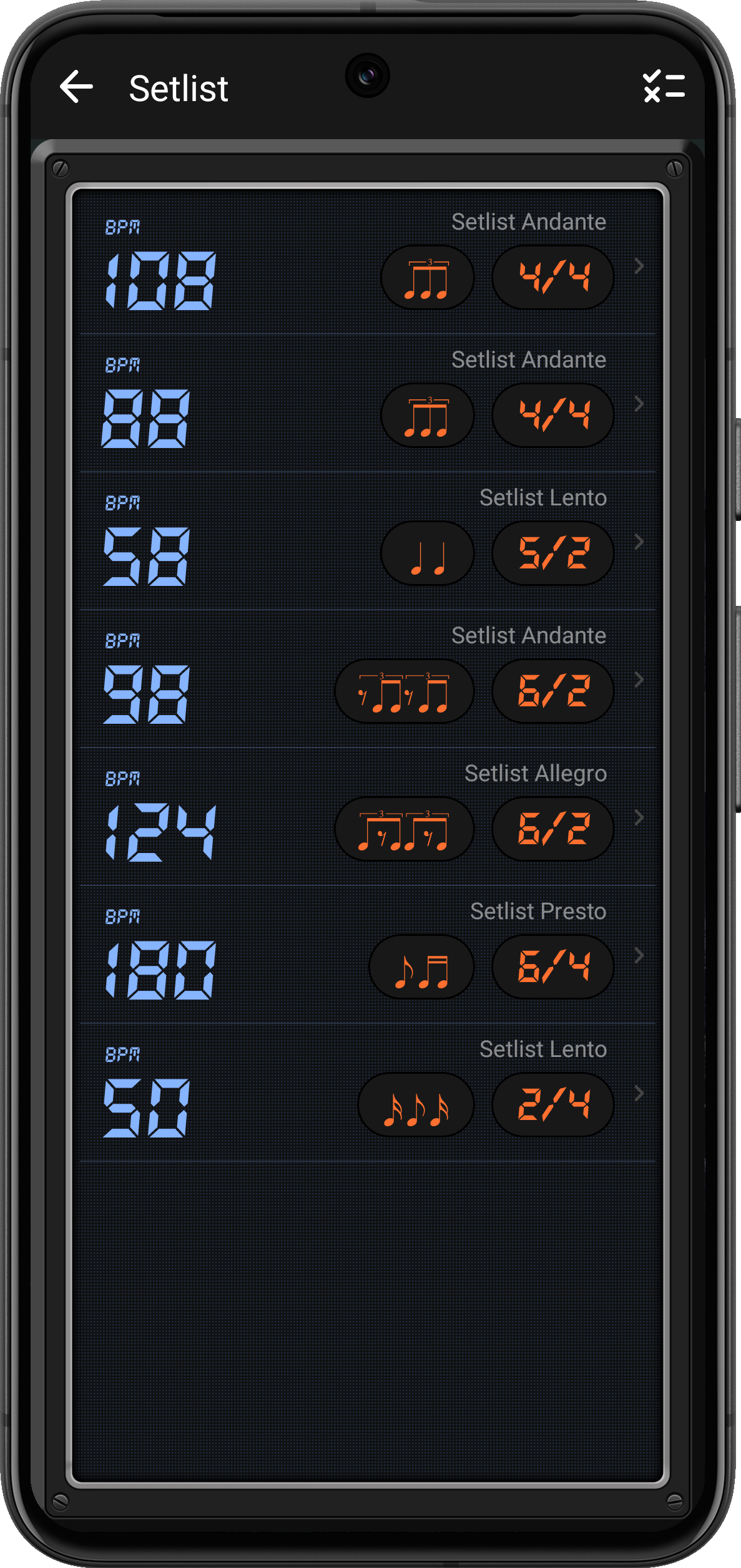
Task: Open the 108 BPM Setlist Andante entry
Action: coord(368,265)
